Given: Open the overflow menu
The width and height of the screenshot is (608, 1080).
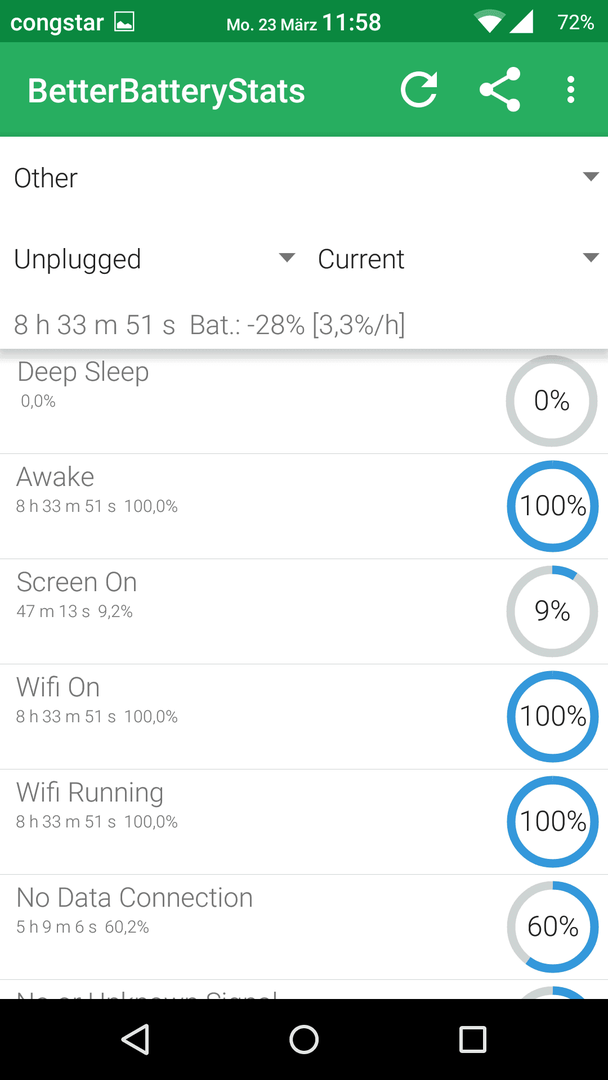Looking at the screenshot, I should pyautogui.click(x=570, y=90).
